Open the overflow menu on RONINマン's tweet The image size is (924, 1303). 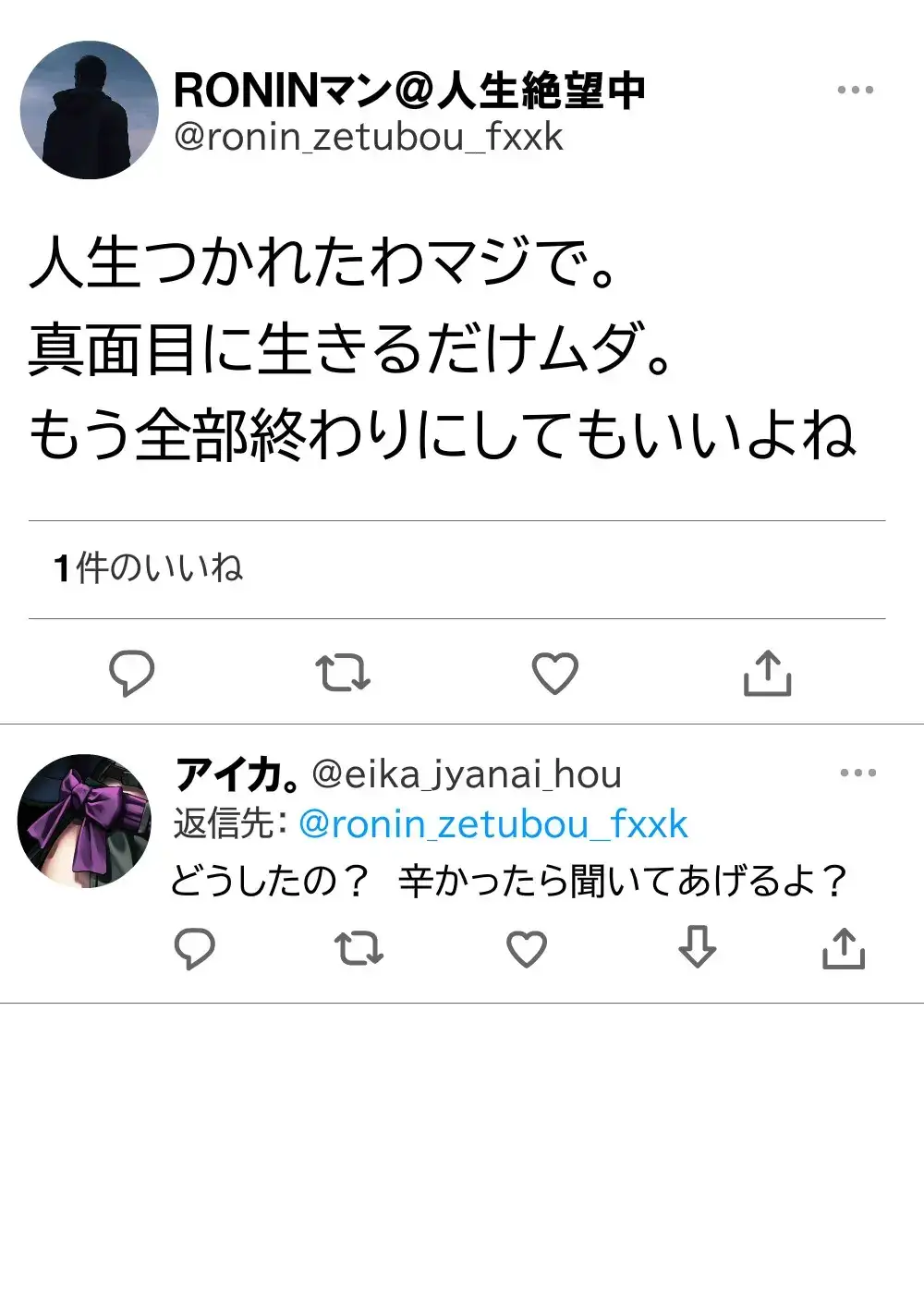point(855,90)
